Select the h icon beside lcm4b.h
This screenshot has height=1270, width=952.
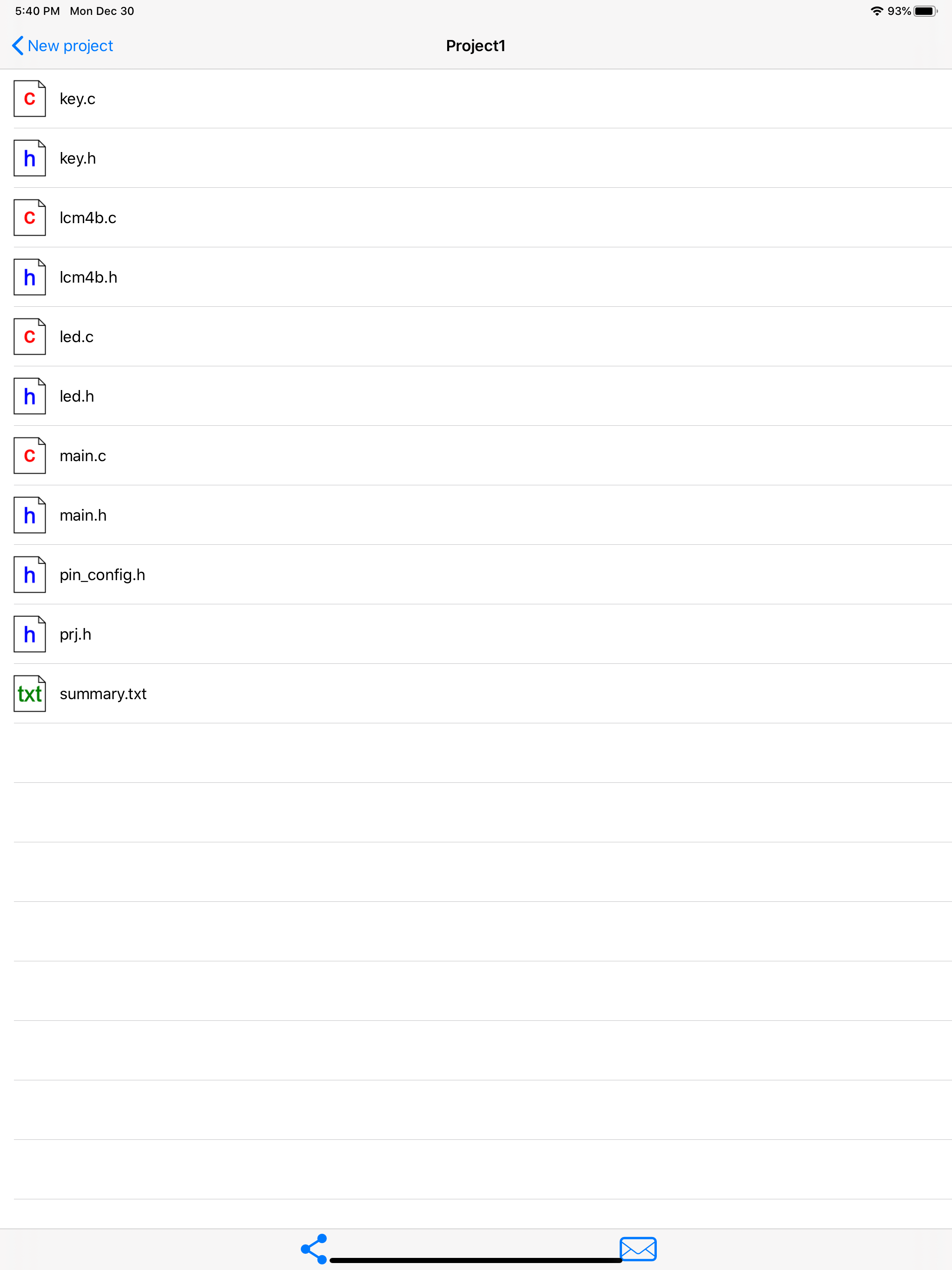(x=29, y=278)
